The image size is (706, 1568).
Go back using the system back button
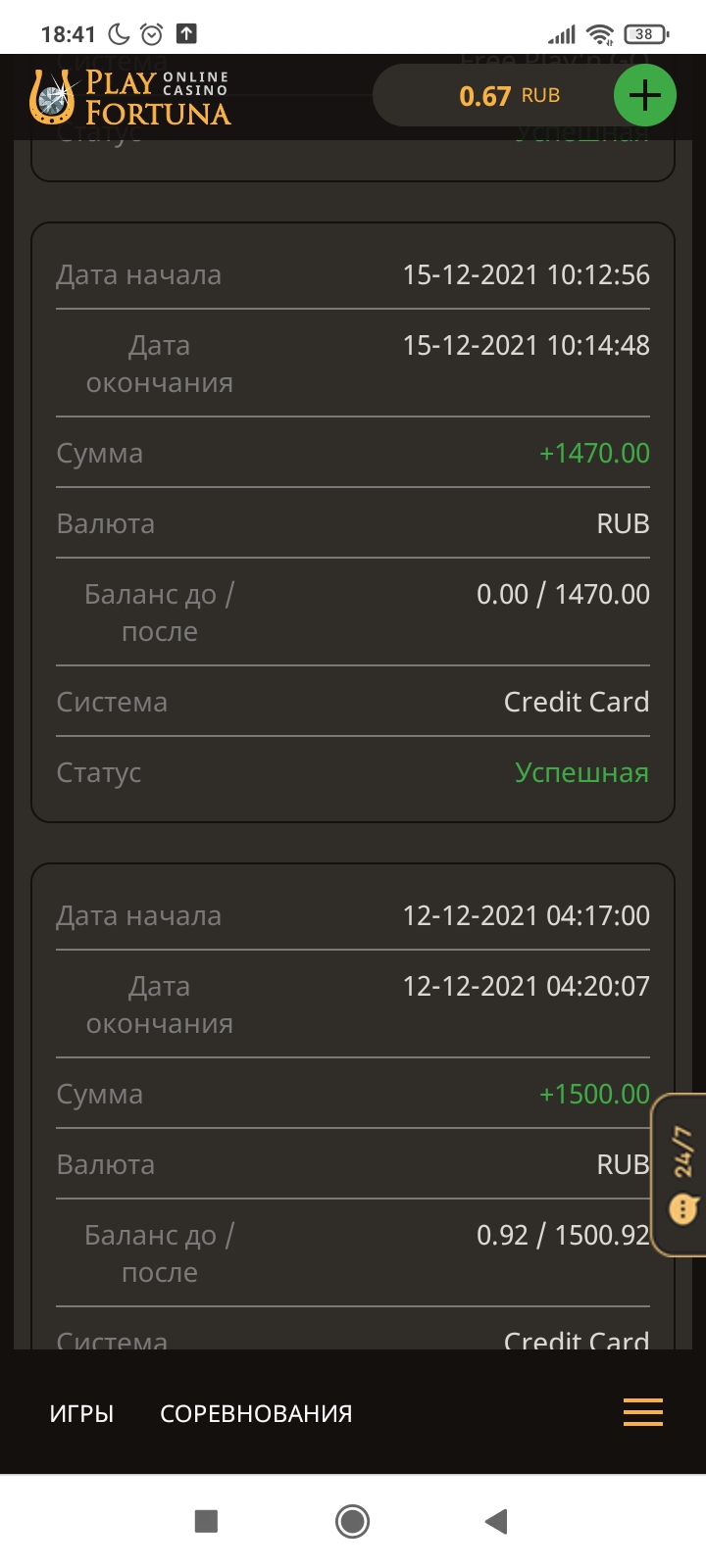coord(496,1521)
